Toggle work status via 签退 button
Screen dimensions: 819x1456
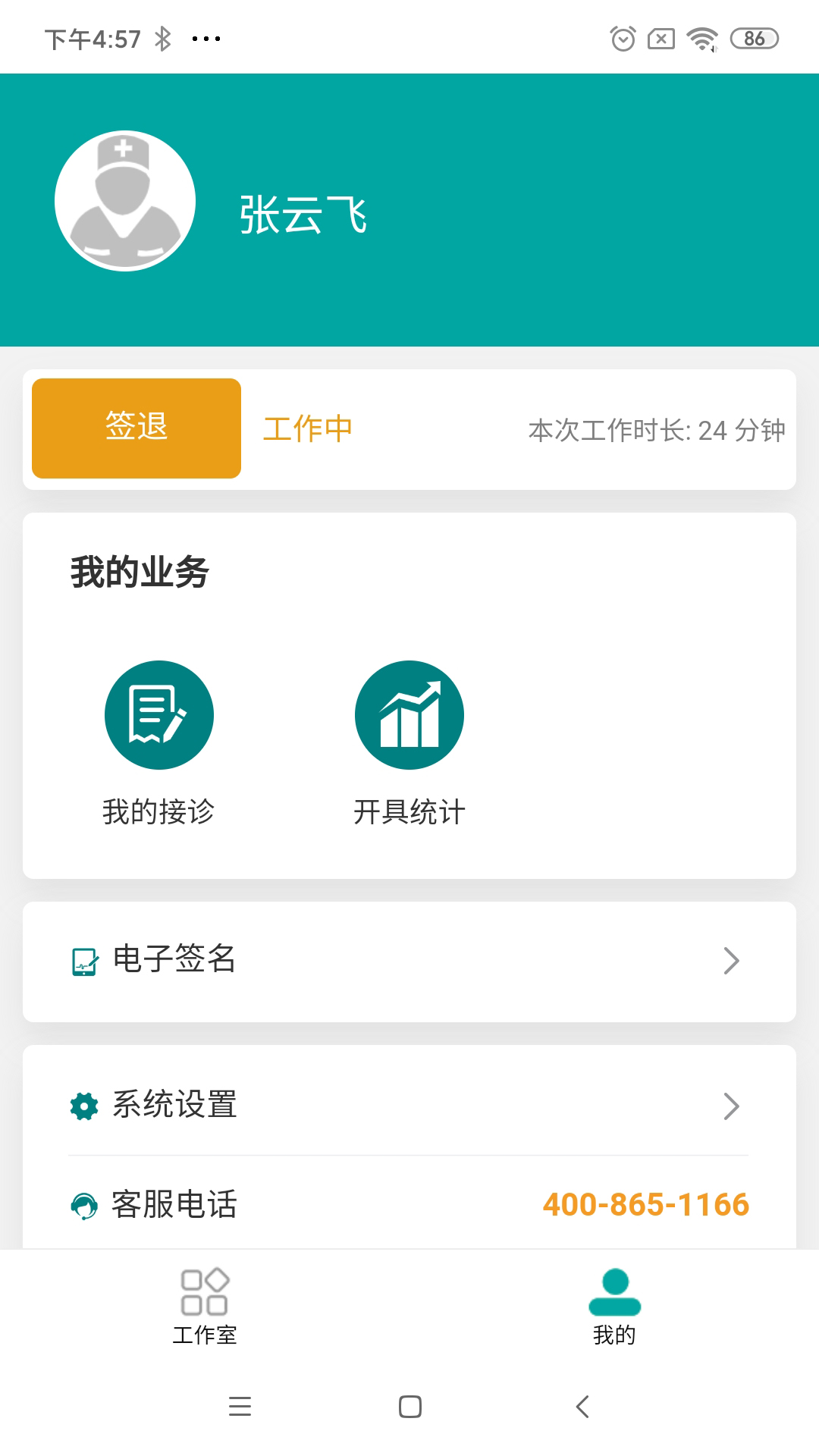pyautogui.click(x=136, y=428)
